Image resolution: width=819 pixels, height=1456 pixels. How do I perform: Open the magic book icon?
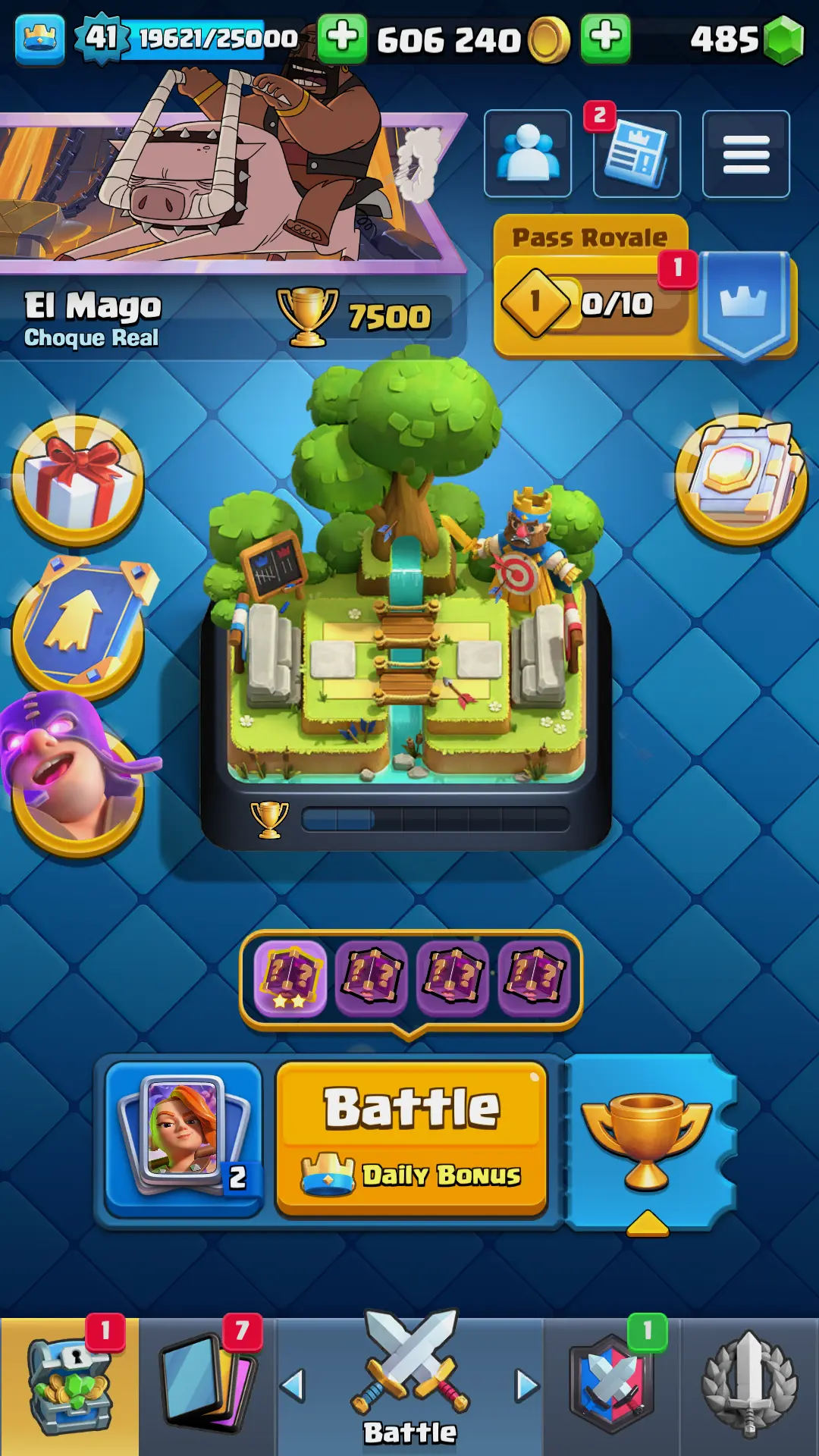coord(740,478)
